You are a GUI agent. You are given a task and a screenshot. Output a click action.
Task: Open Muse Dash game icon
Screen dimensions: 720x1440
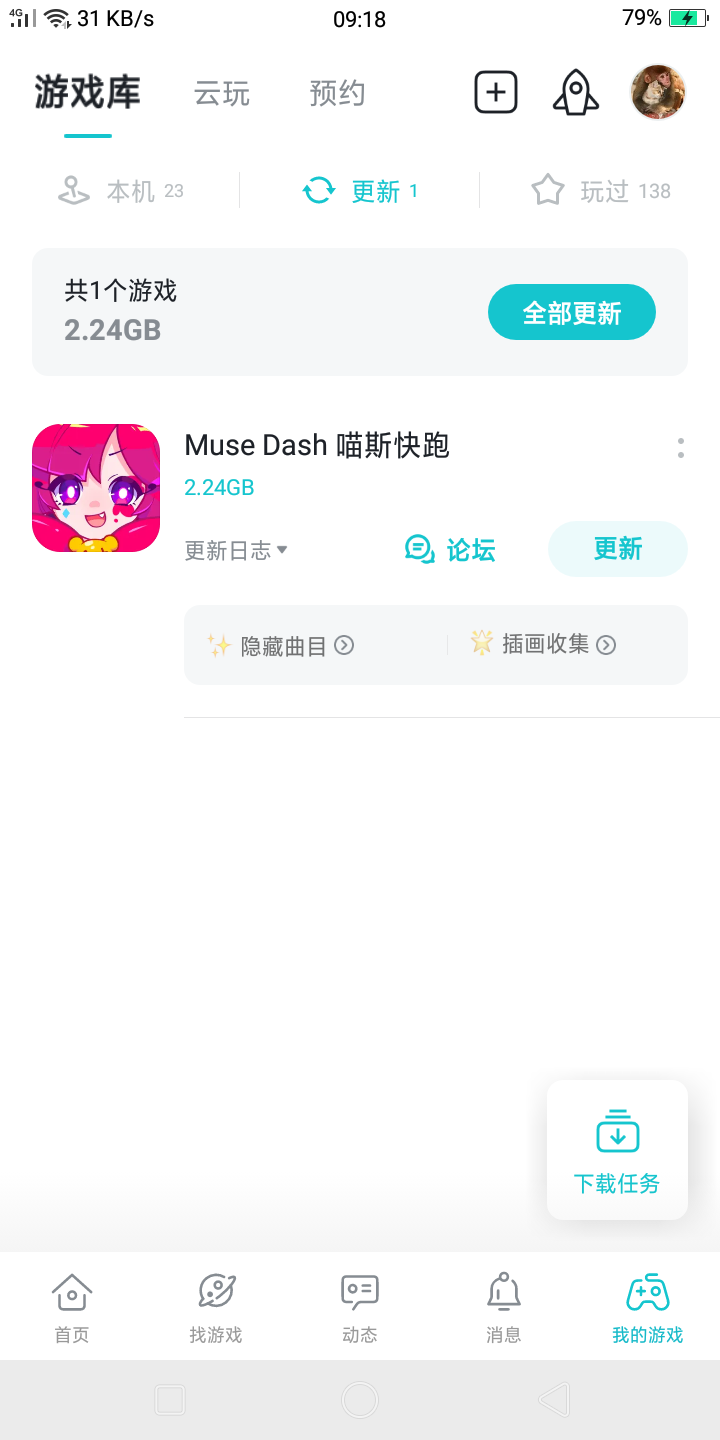click(x=96, y=488)
